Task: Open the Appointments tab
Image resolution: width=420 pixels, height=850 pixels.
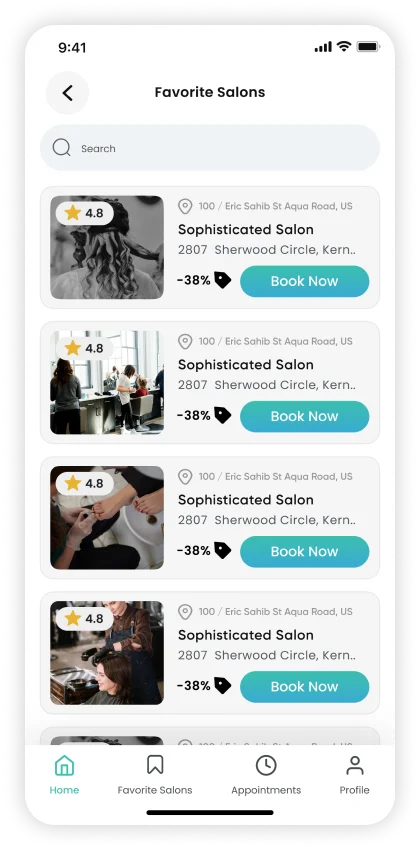Action: click(x=266, y=775)
